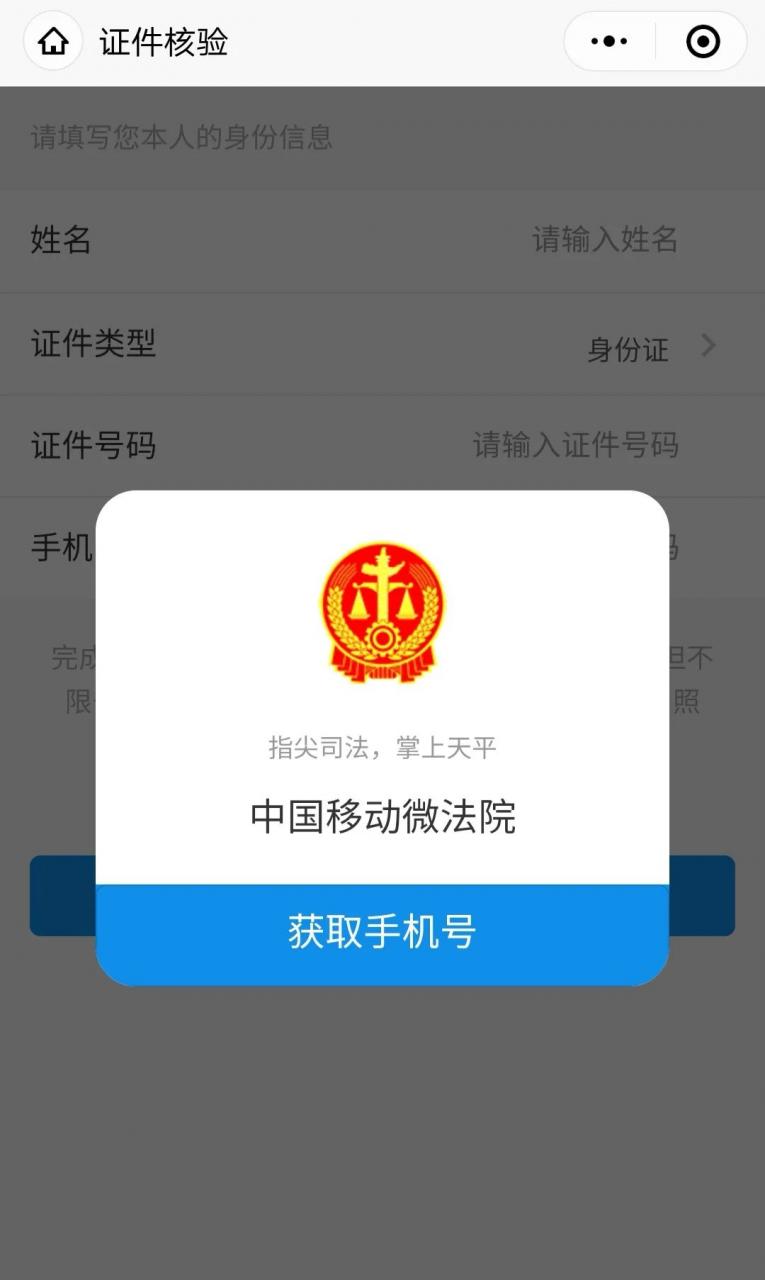
Task: Click the dark blue submit button behind popup
Action: [x=60, y=895]
